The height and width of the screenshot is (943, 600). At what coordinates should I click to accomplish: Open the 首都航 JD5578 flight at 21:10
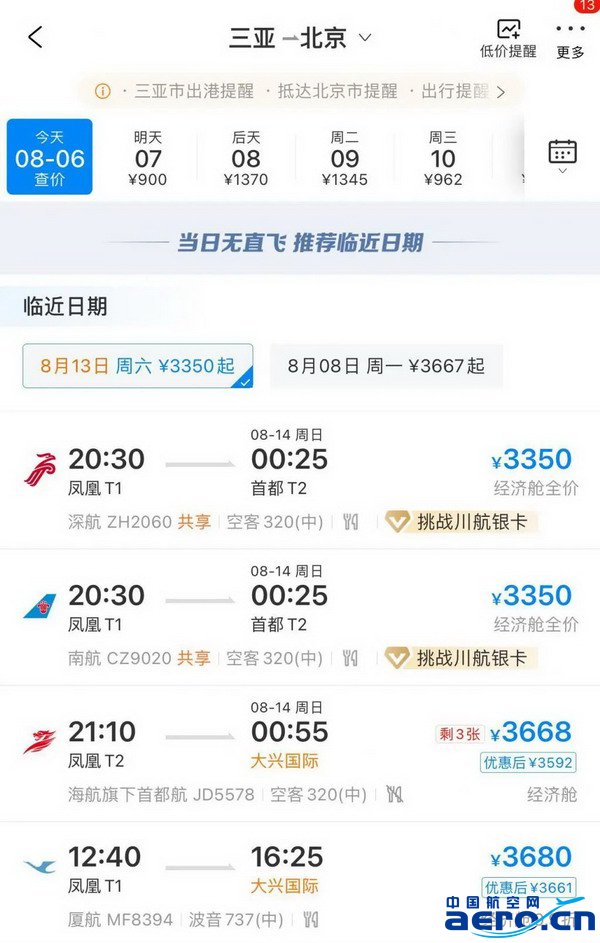tap(300, 752)
